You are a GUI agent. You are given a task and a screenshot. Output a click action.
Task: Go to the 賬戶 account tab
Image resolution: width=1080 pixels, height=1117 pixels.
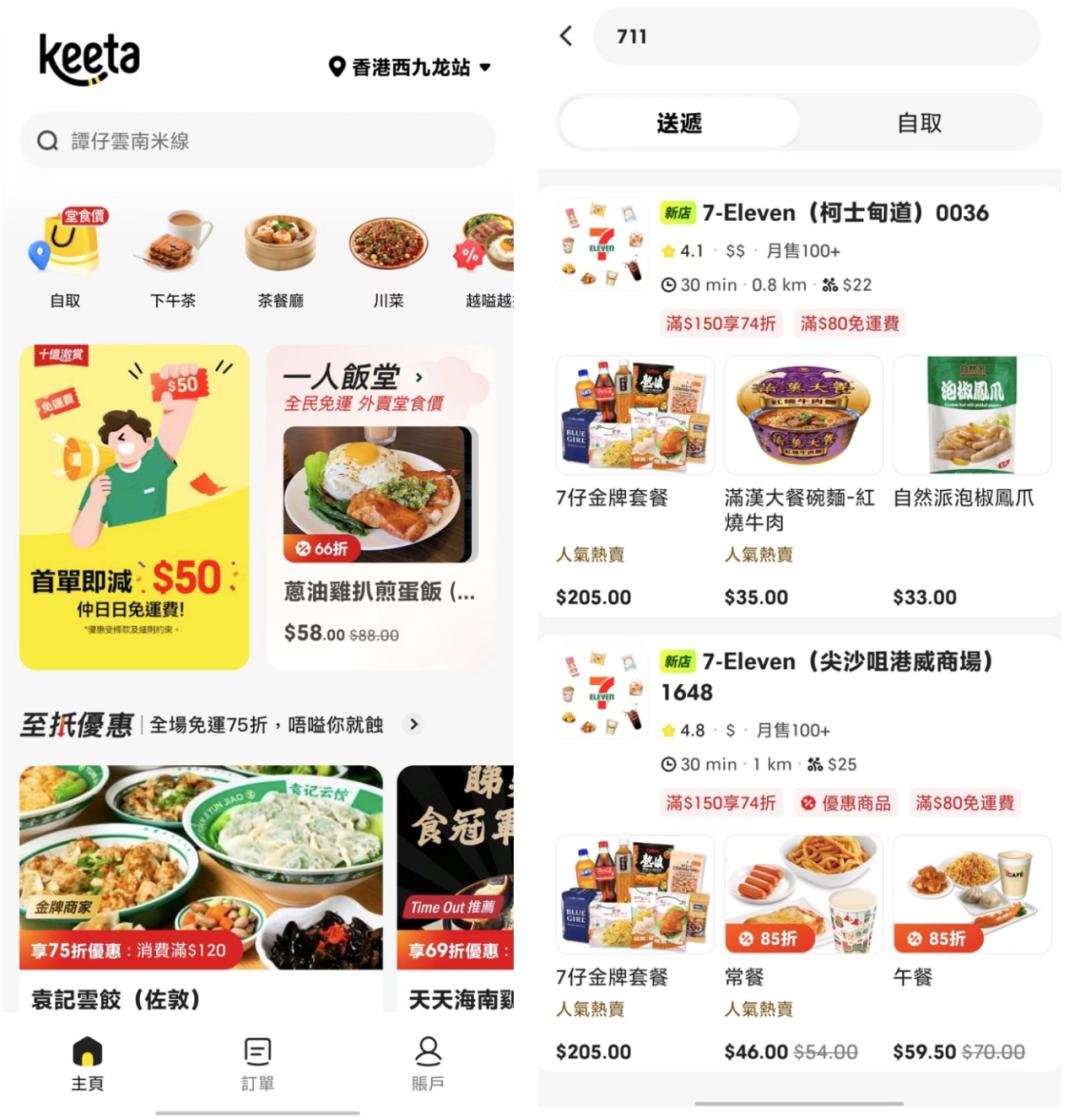pos(428,1063)
